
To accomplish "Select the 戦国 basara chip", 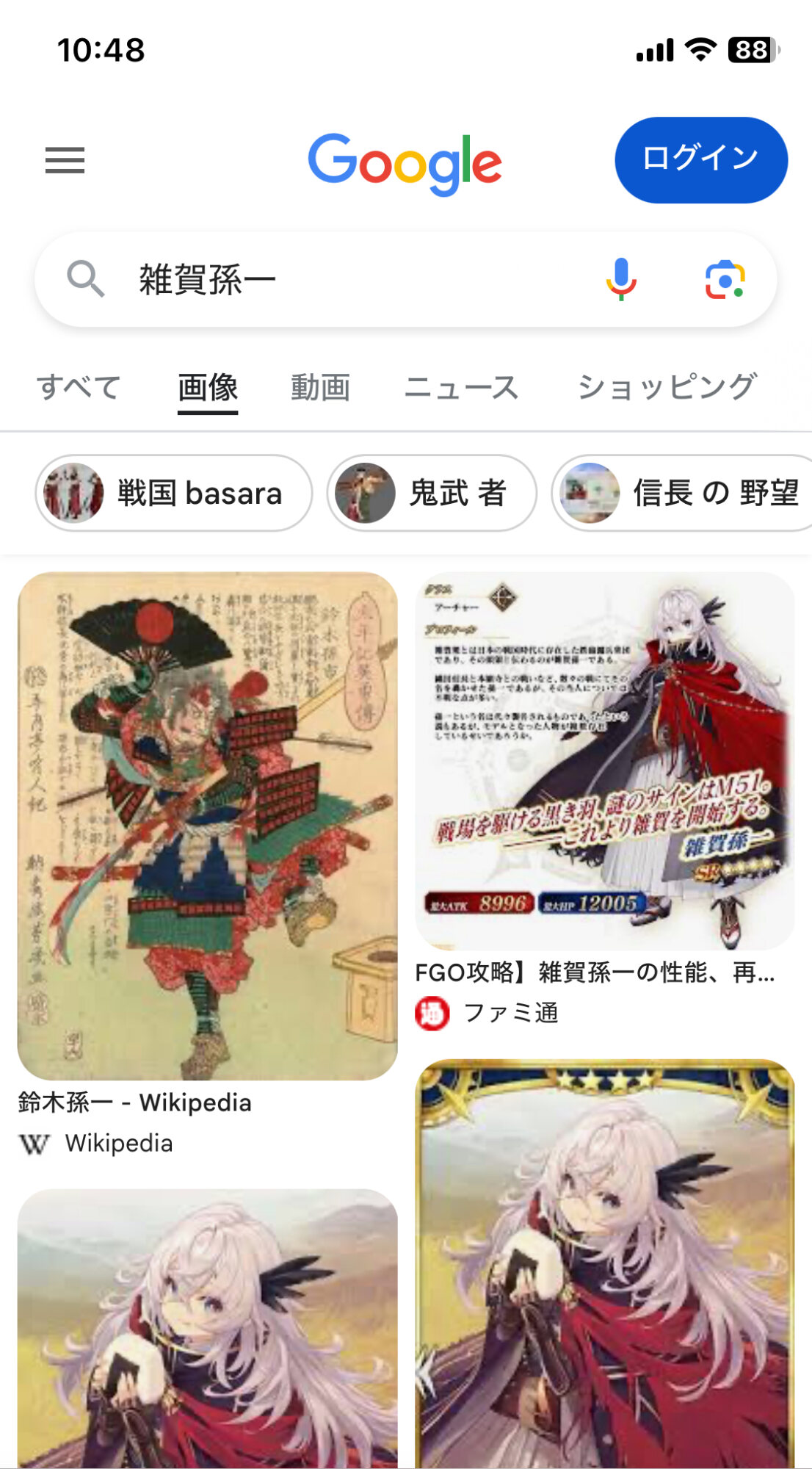I will tap(174, 493).
